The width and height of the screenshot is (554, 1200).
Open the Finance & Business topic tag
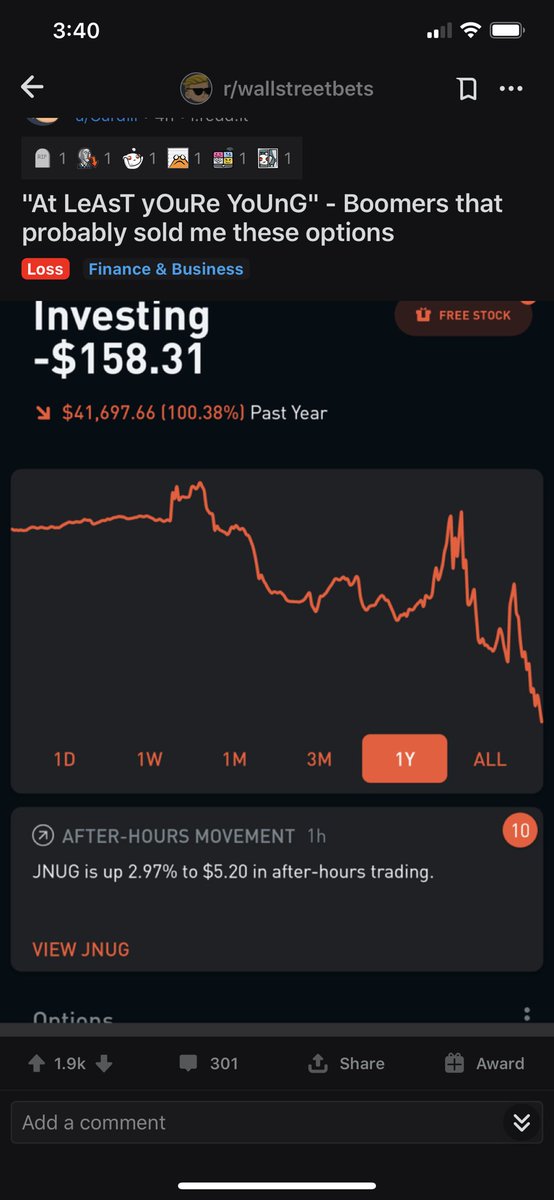[x=165, y=269]
